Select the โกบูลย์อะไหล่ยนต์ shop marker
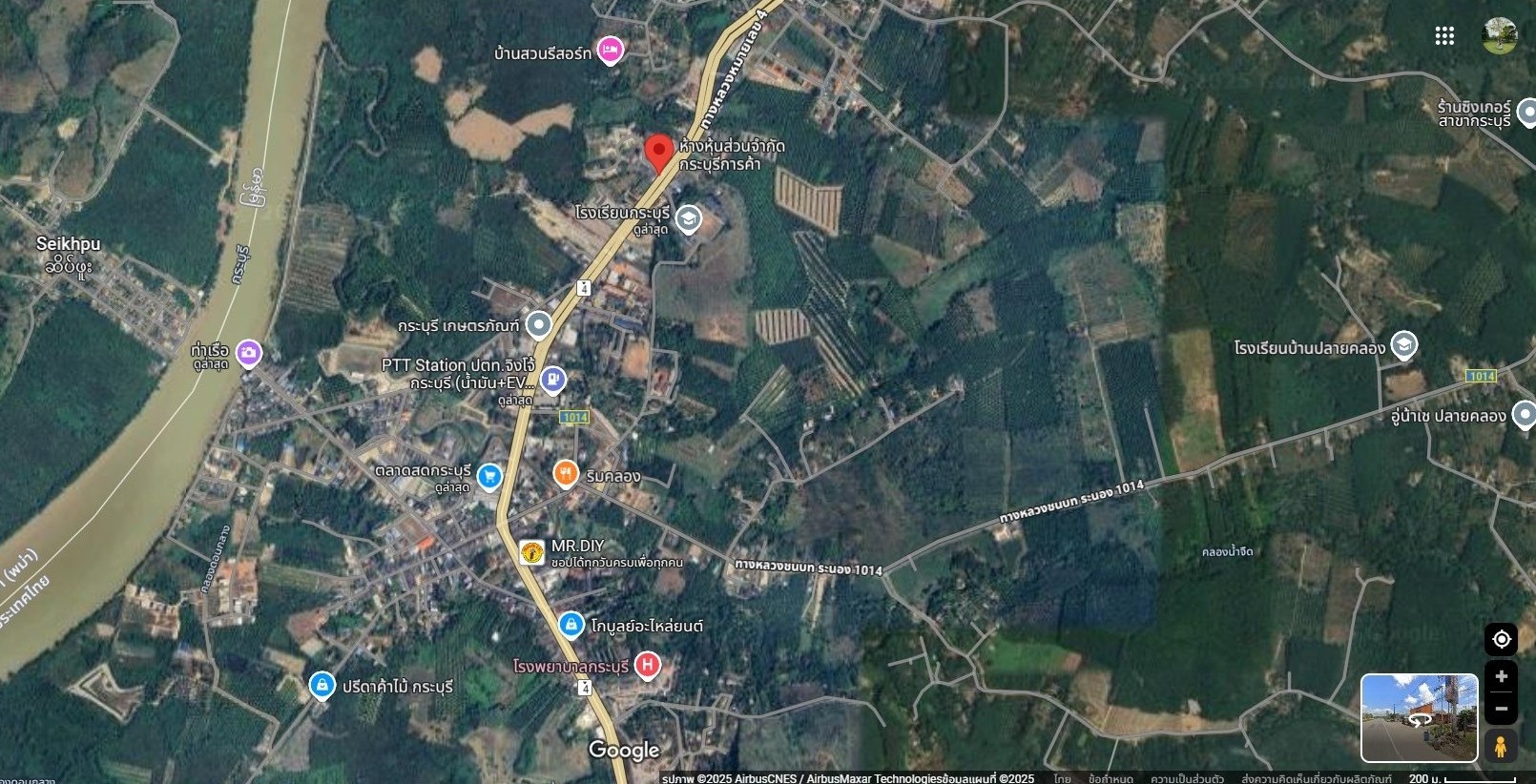The height and width of the screenshot is (784, 1536). (x=571, y=625)
